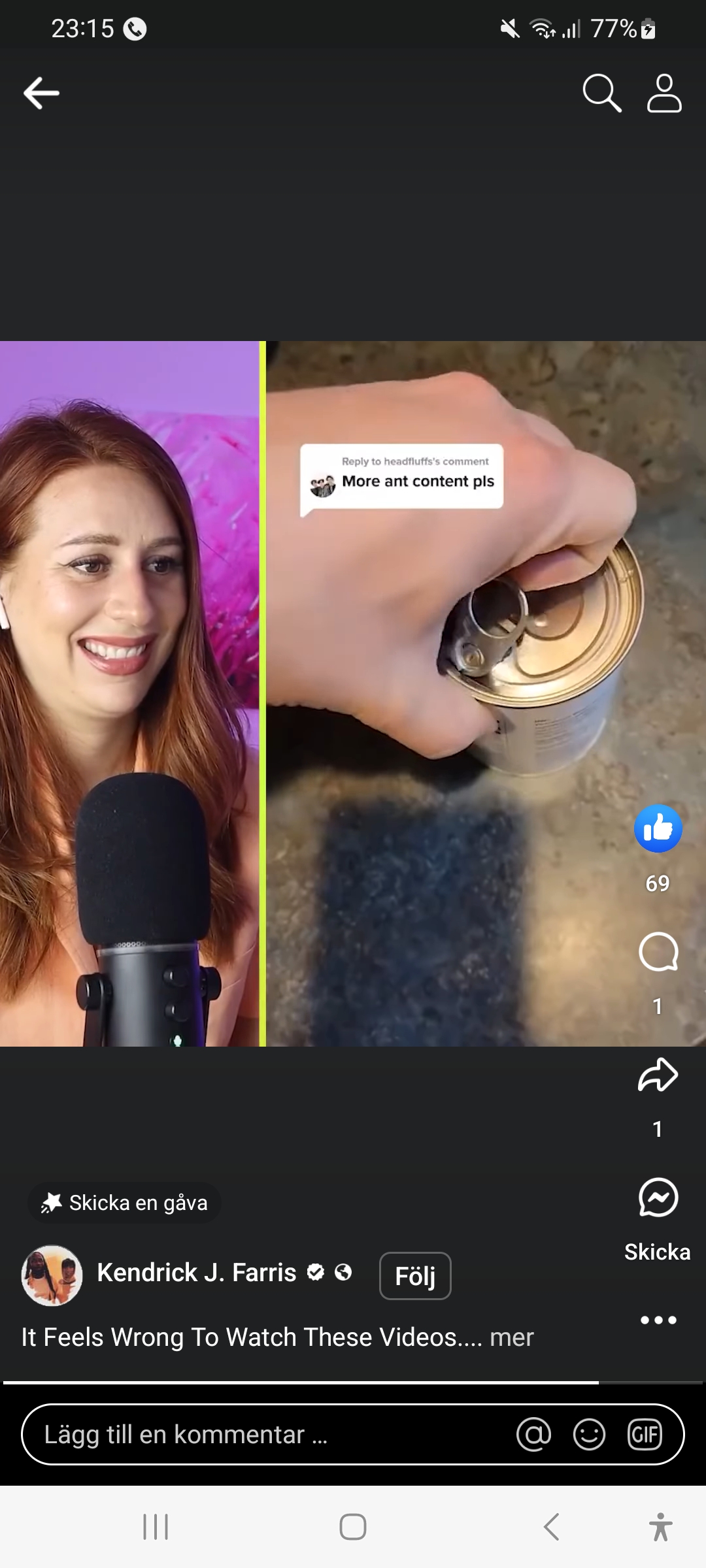Open the profile icon at top right
706x1568 pixels.
[664, 93]
